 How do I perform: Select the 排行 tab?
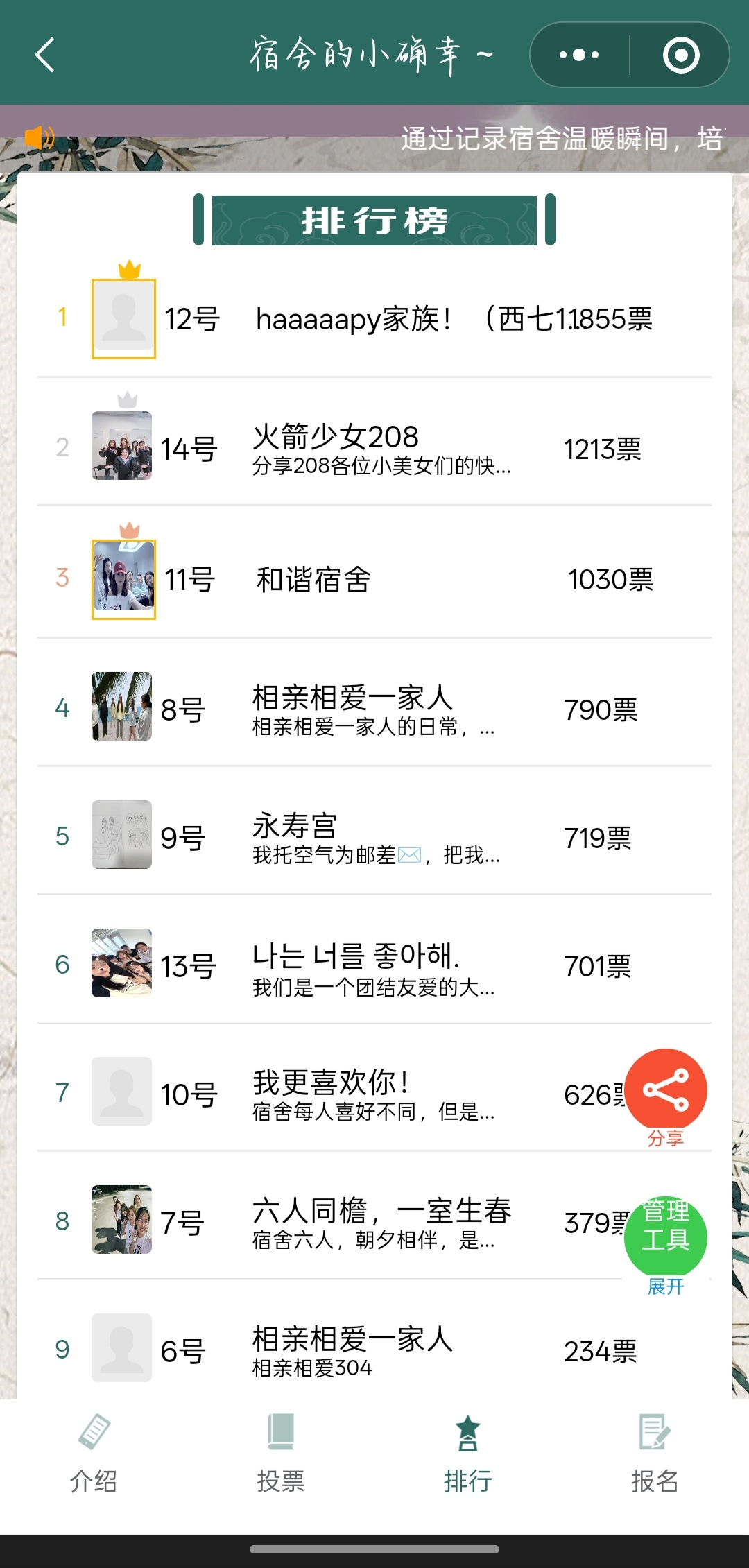(468, 1453)
